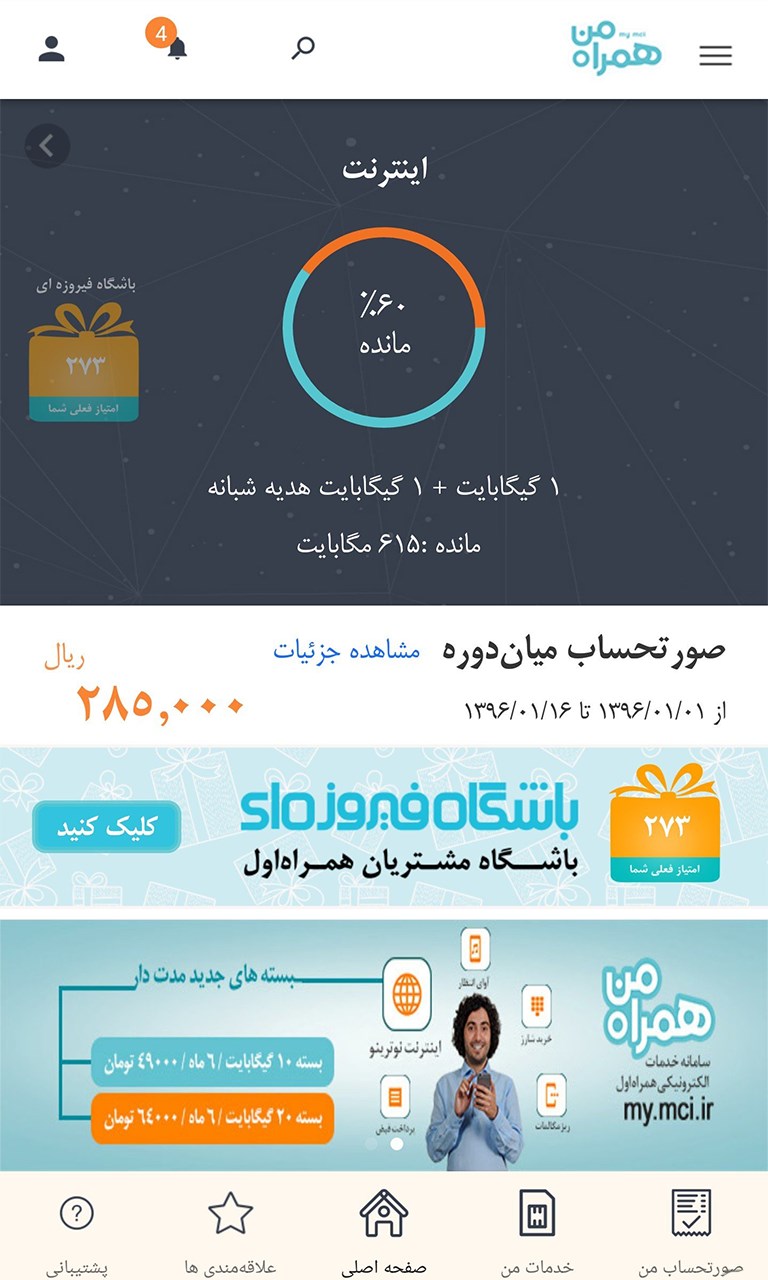Switch to the خدمات من tab
Viewport: 768px width, 1280px height.
537,1230
